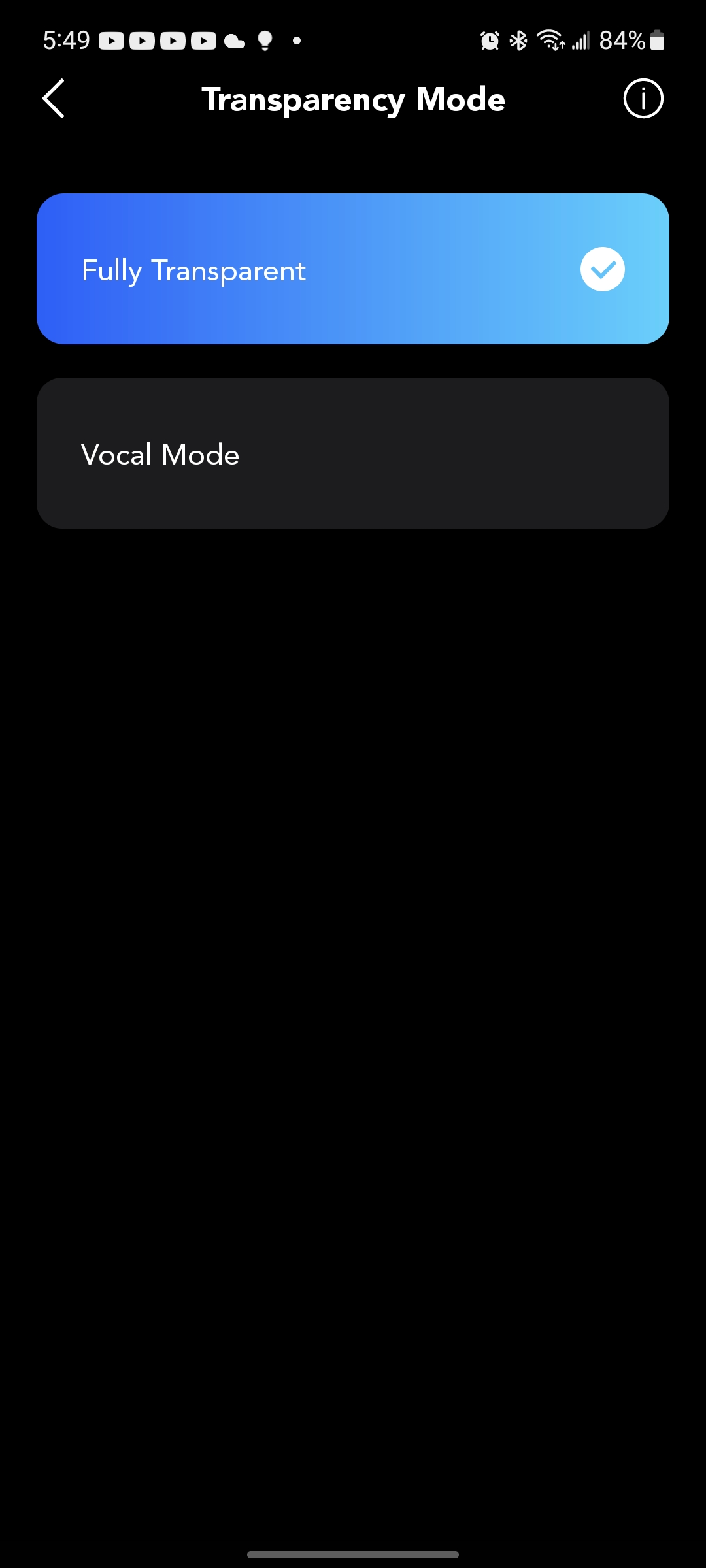
Task: Select the Fully Transparent option
Action: pyautogui.click(x=353, y=269)
